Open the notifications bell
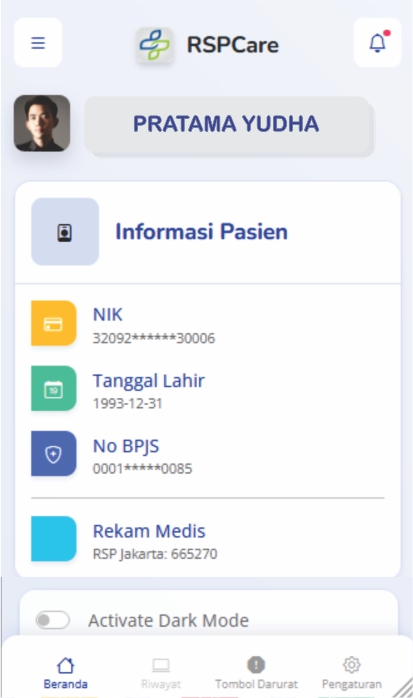 (x=377, y=43)
